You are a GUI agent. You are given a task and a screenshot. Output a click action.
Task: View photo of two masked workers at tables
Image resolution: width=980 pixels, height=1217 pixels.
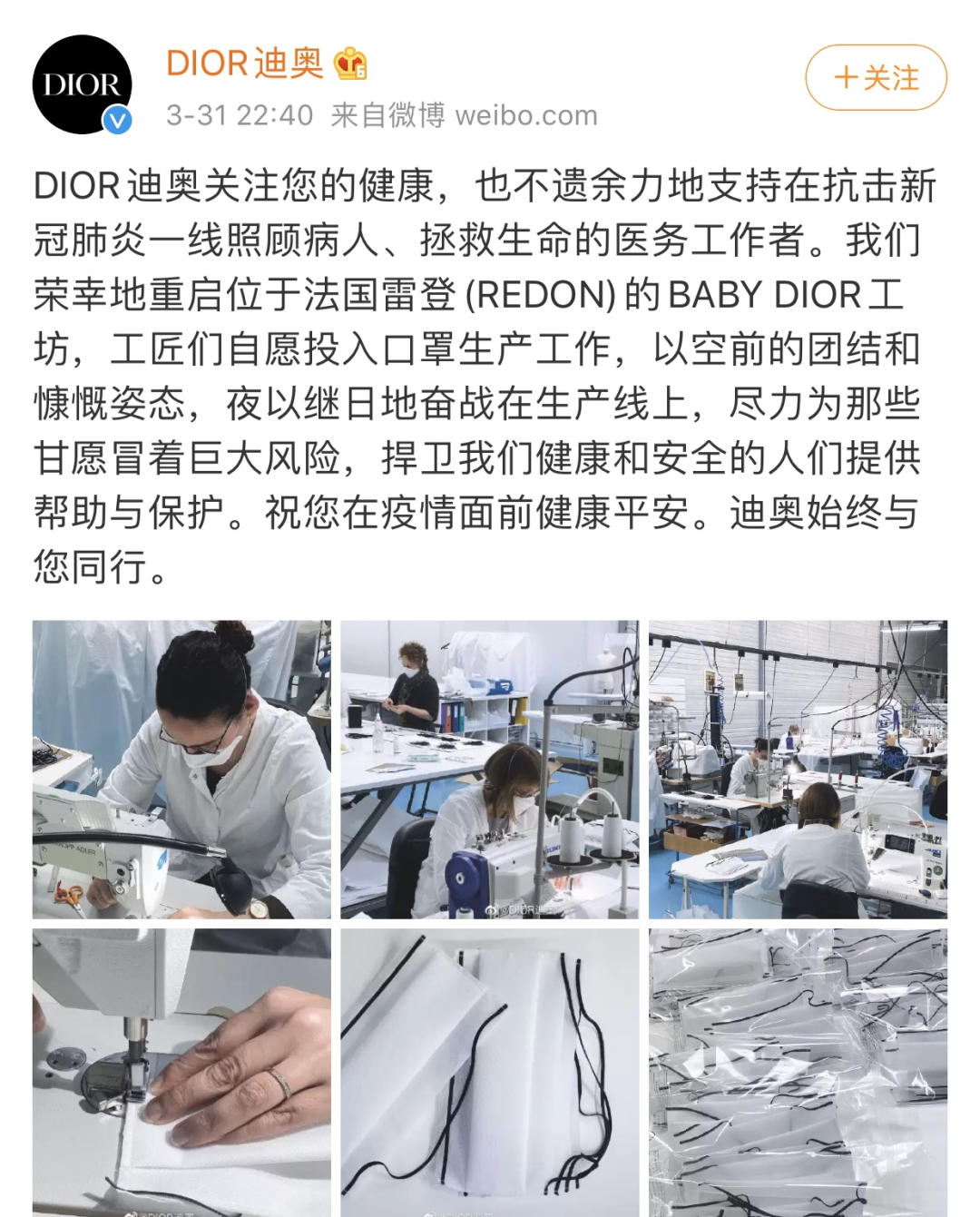(x=489, y=770)
